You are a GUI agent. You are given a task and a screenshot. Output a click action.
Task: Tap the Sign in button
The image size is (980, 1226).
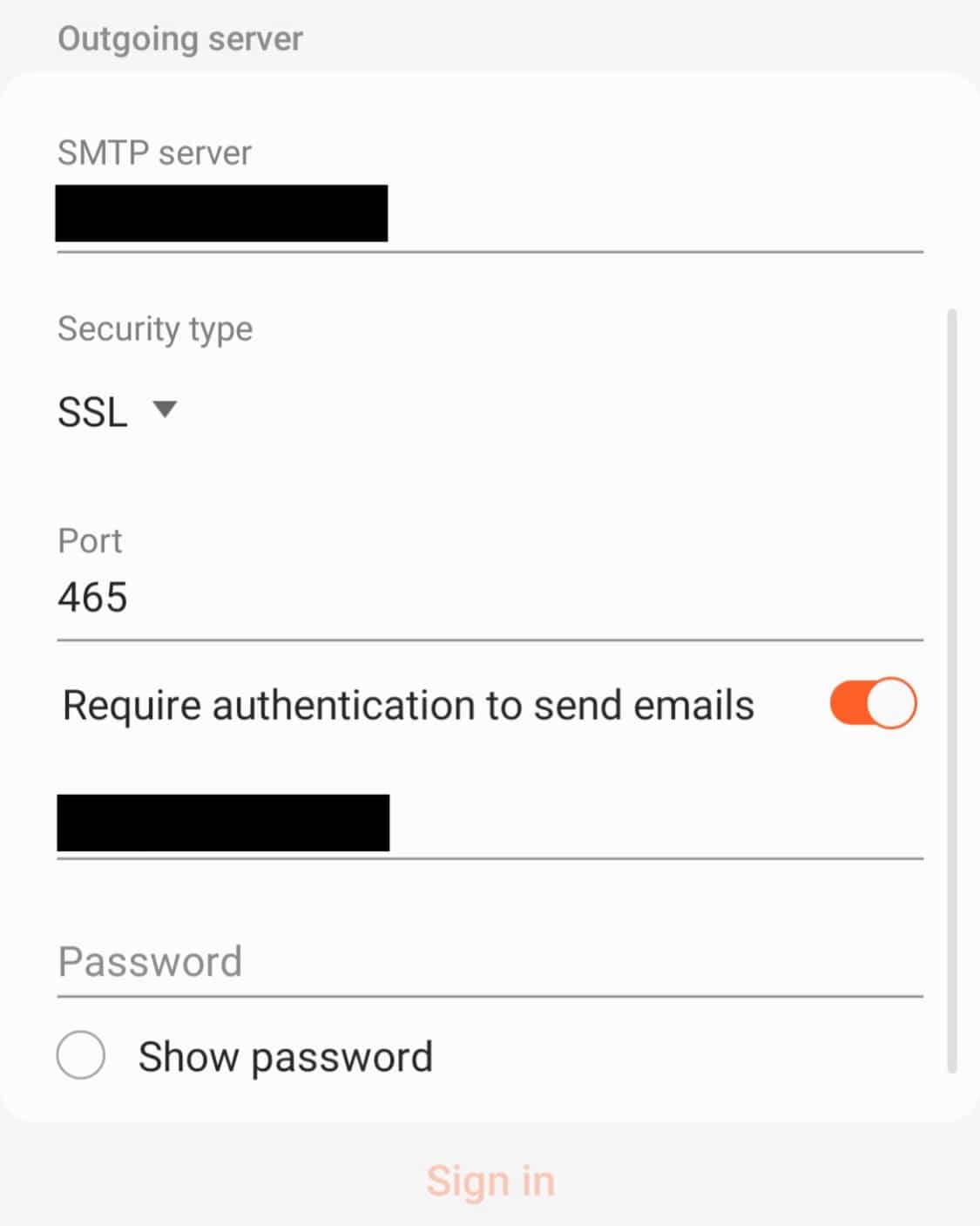click(x=490, y=1182)
